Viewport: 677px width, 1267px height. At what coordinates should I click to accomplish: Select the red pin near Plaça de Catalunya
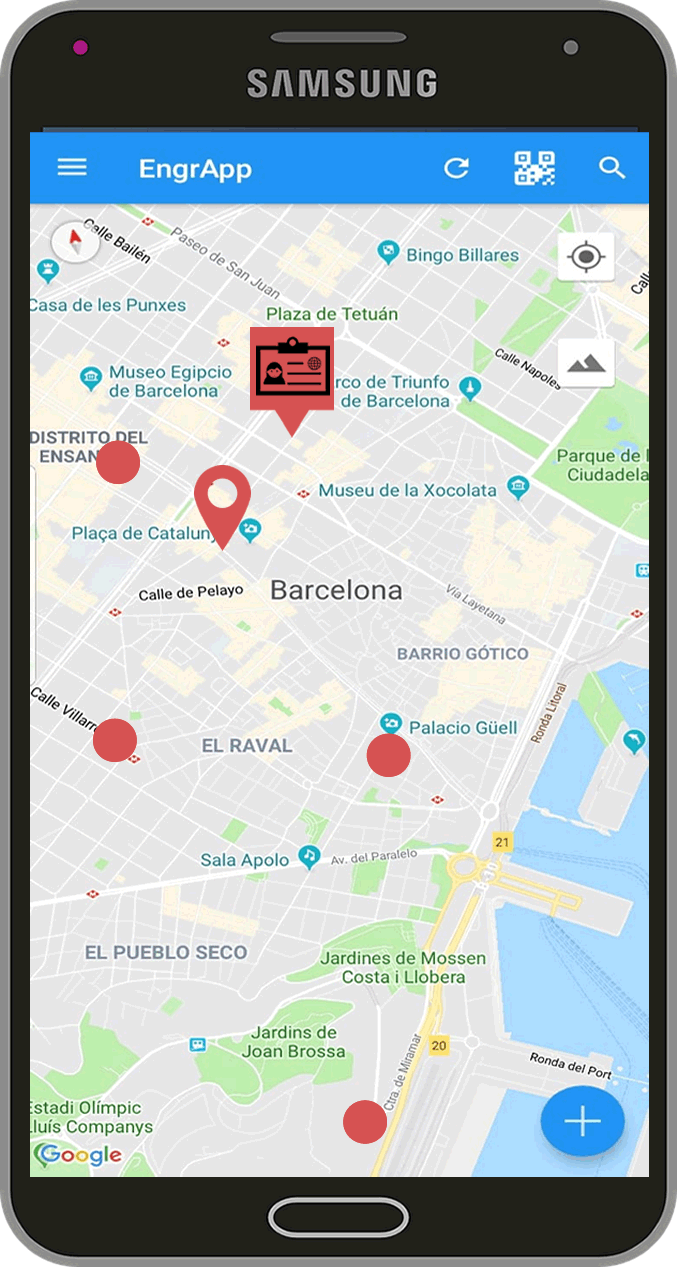[x=222, y=497]
